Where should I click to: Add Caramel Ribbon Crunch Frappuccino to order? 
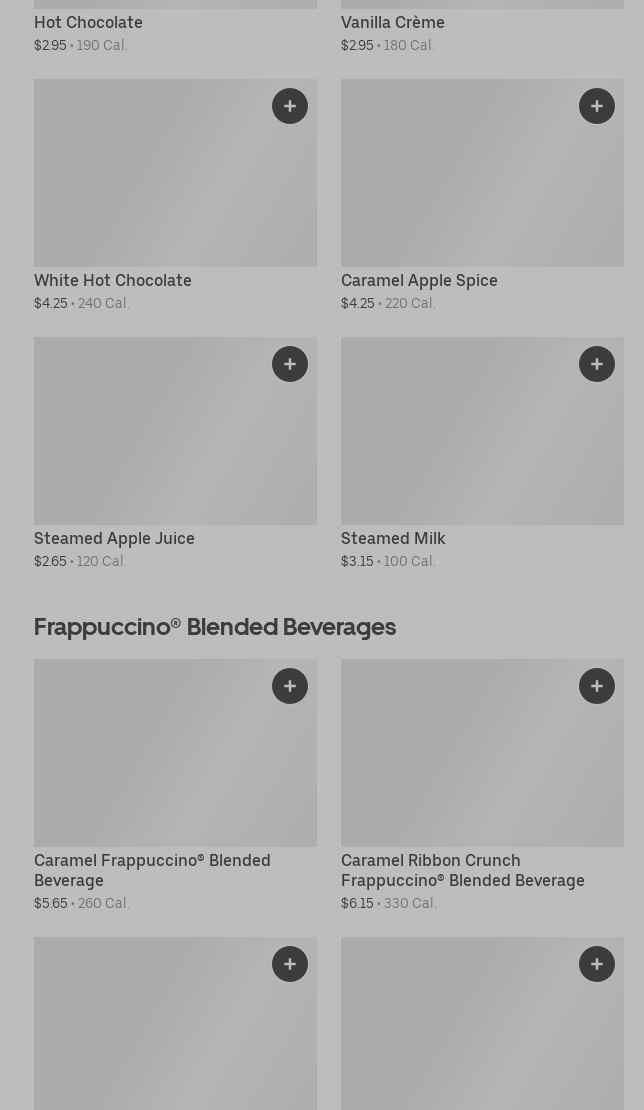[597, 686]
